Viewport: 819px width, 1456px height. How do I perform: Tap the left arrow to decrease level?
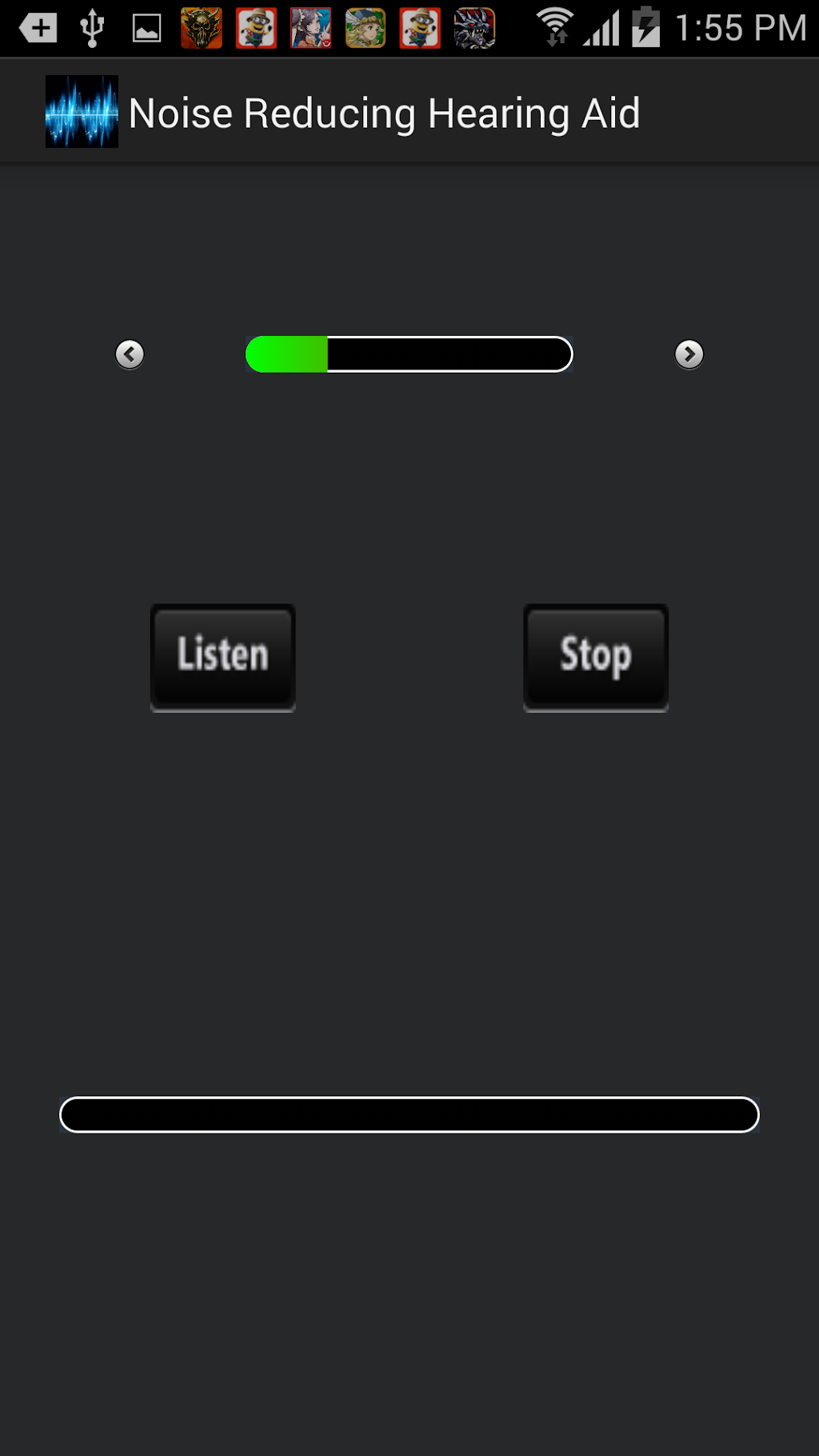[130, 354]
